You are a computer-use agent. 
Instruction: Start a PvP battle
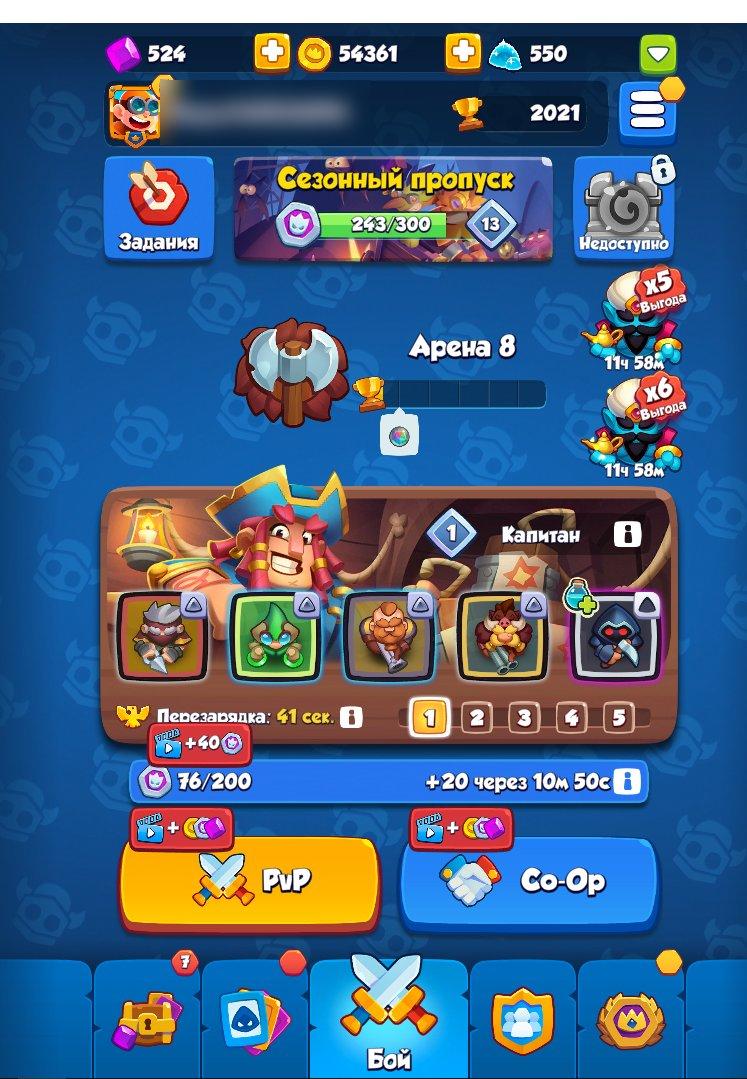point(249,881)
